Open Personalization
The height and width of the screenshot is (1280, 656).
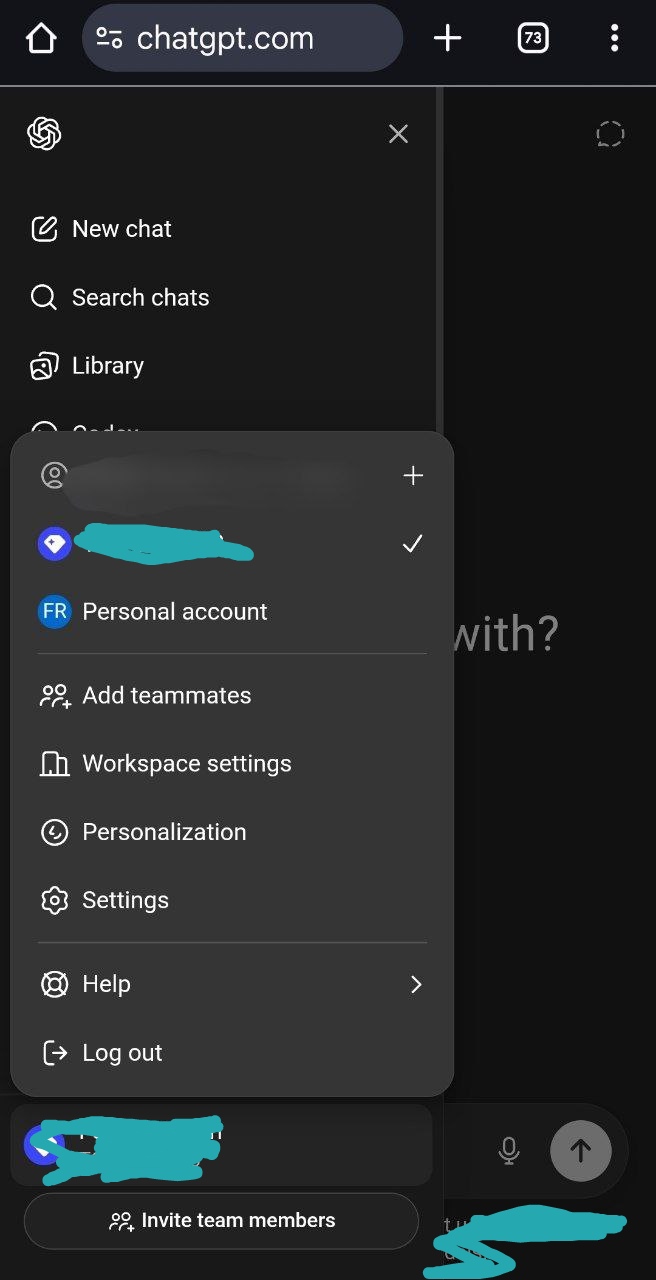tap(163, 832)
